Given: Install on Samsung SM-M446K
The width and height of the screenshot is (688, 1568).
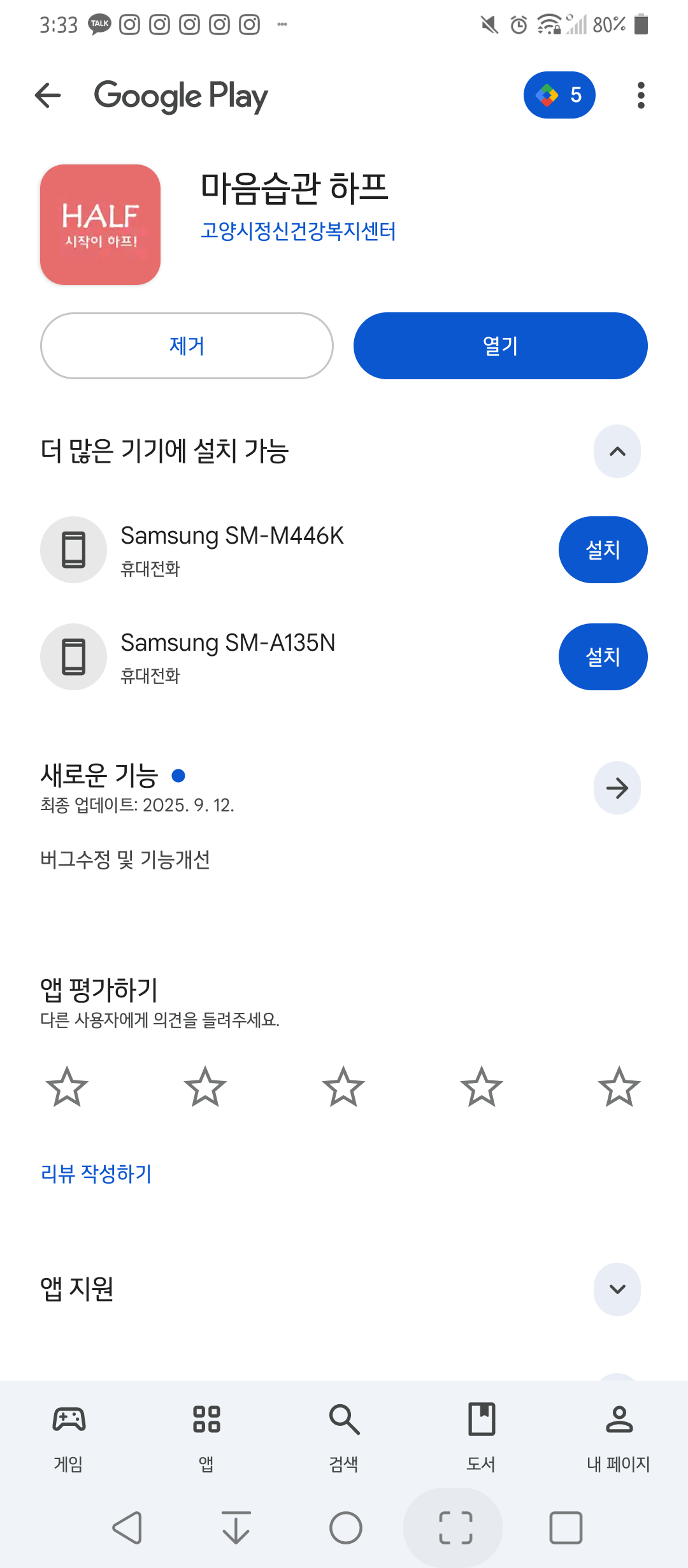Looking at the screenshot, I should pos(603,549).
